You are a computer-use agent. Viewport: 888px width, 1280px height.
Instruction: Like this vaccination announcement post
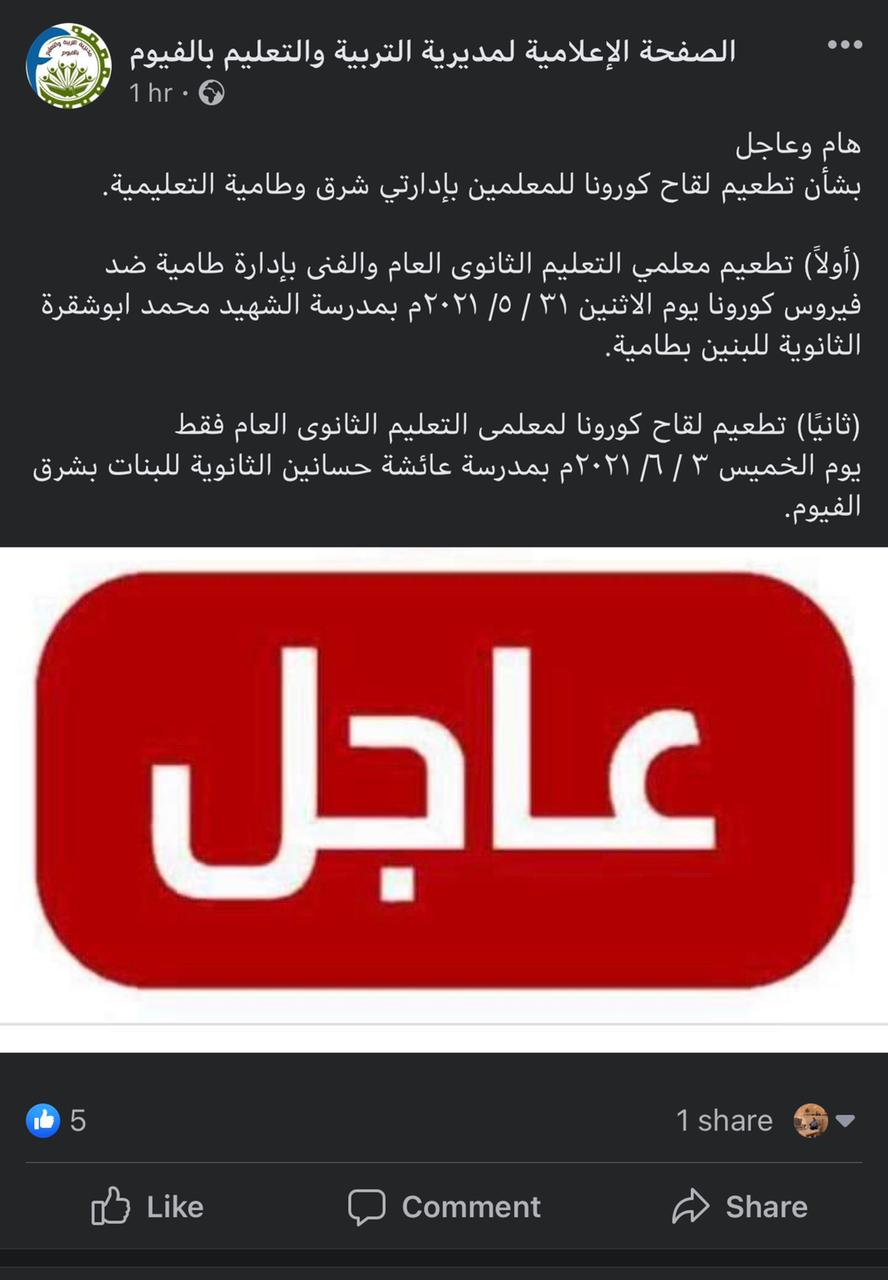(148, 1207)
